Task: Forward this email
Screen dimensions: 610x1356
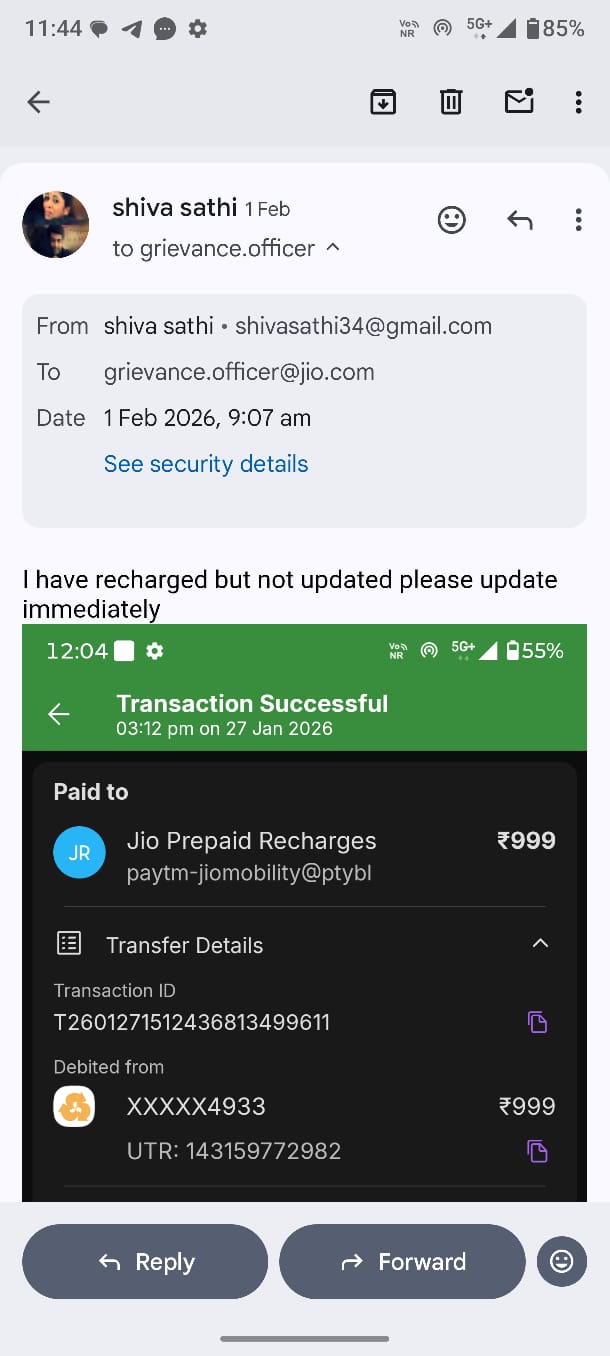Action: point(402,1262)
